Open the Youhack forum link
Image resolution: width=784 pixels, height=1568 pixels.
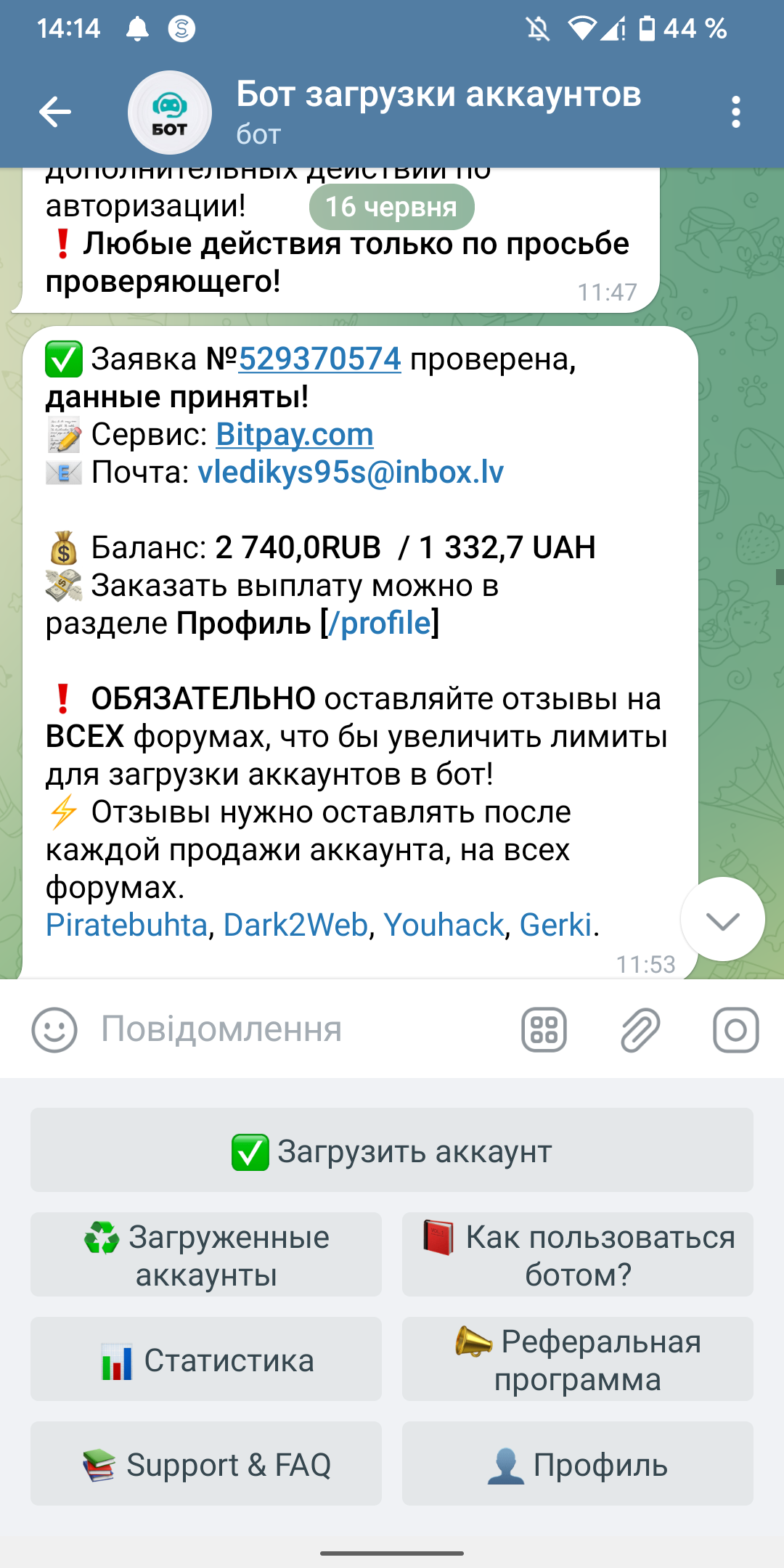pyautogui.click(x=443, y=926)
